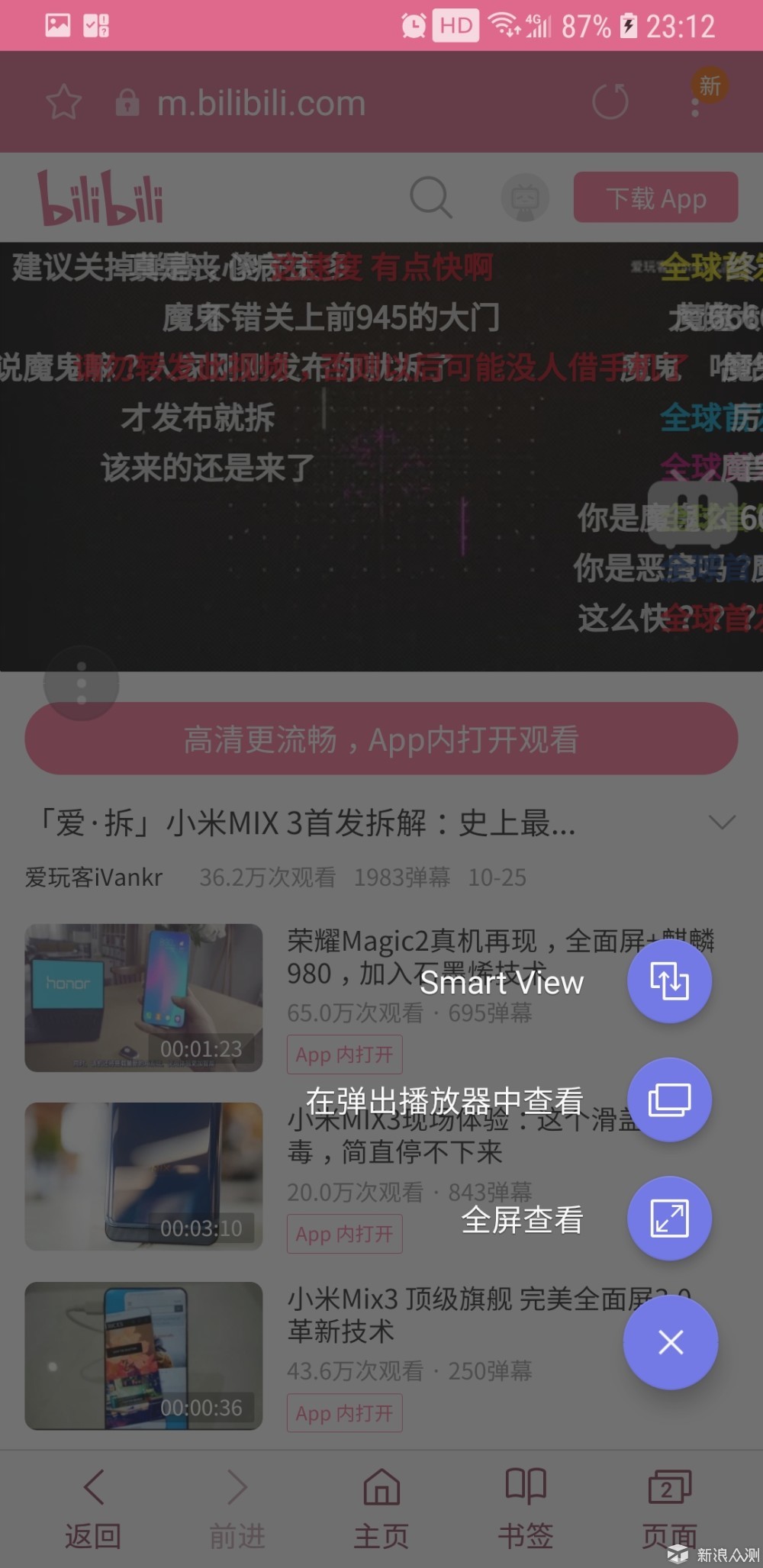The image size is (763, 1568).
Task: Tap the 全屏查看 fullscreen icon
Action: point(669,1219)
